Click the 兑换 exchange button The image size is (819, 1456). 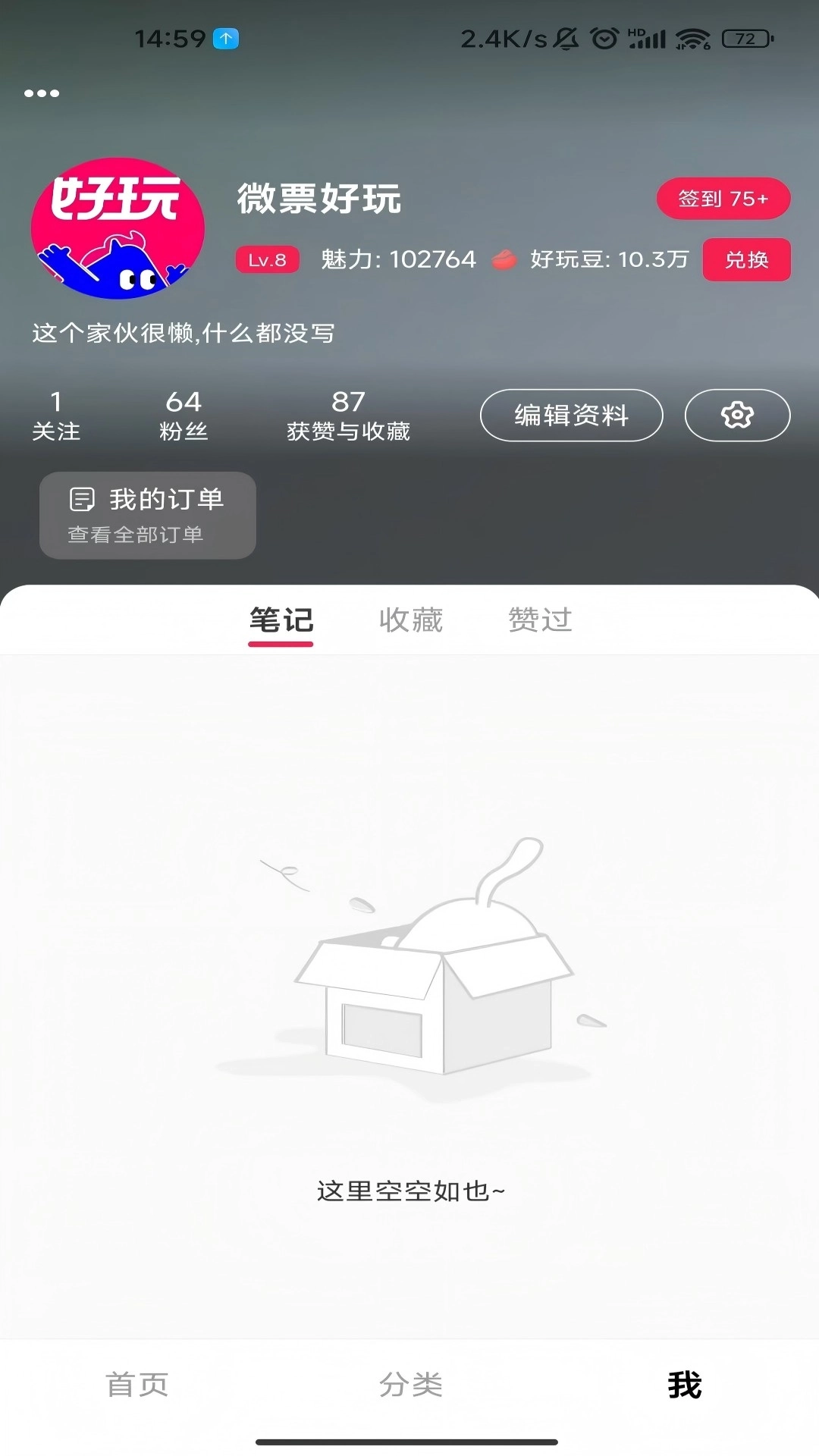coord(747,259)
